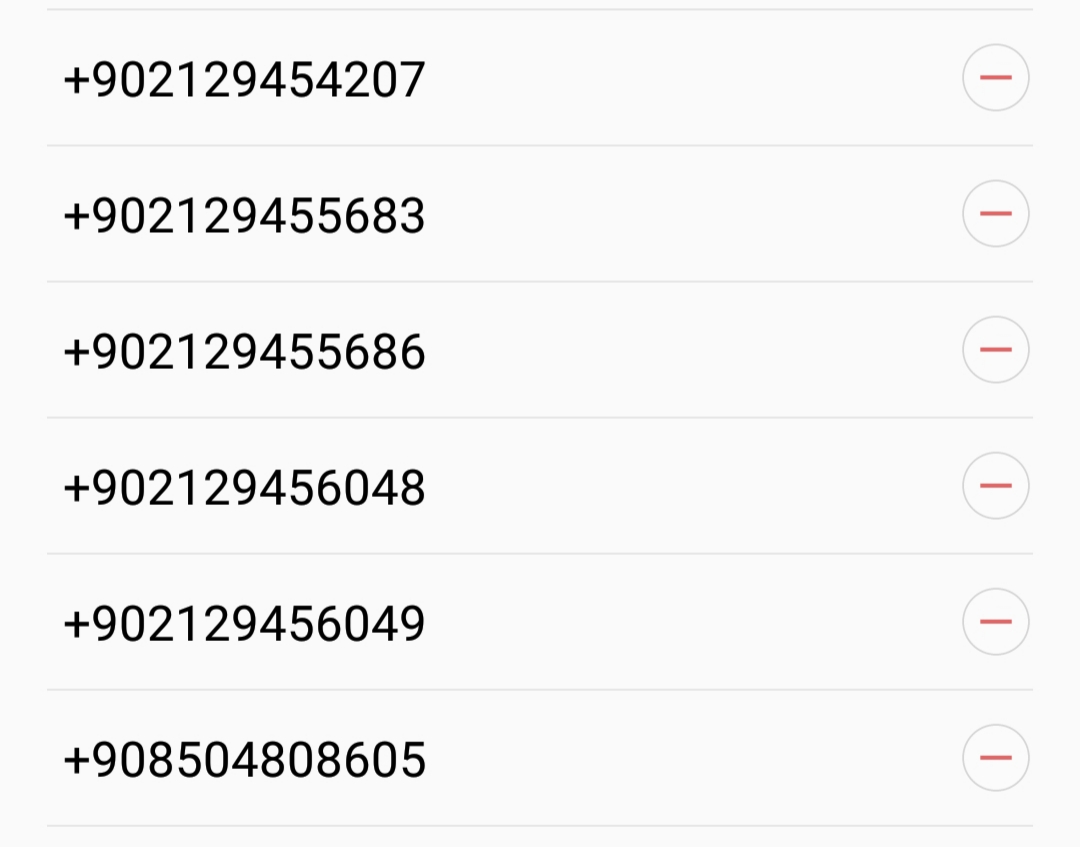
Task: Delete the blocked number +902129455683
Action: click(x=995, y=214)
